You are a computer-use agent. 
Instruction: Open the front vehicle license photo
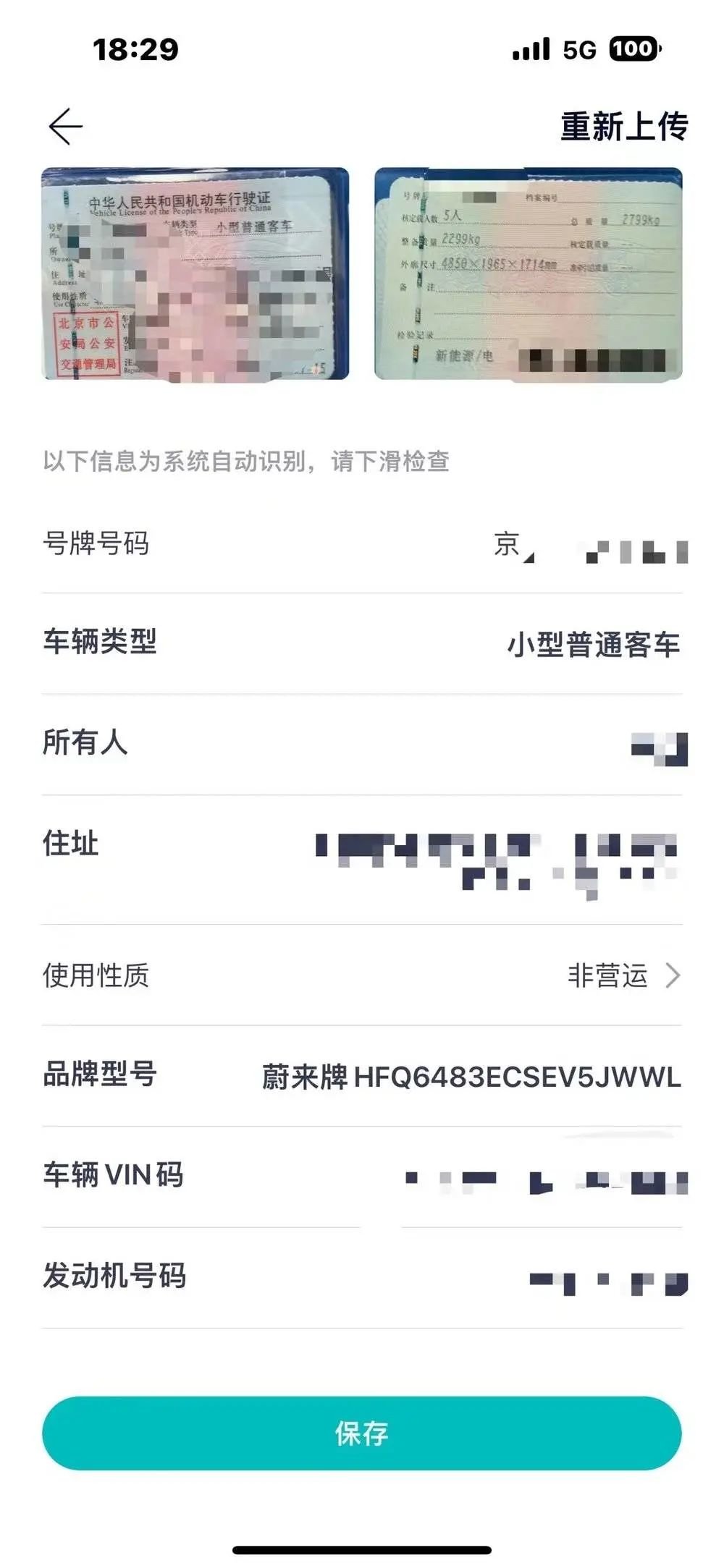point(195,274)
